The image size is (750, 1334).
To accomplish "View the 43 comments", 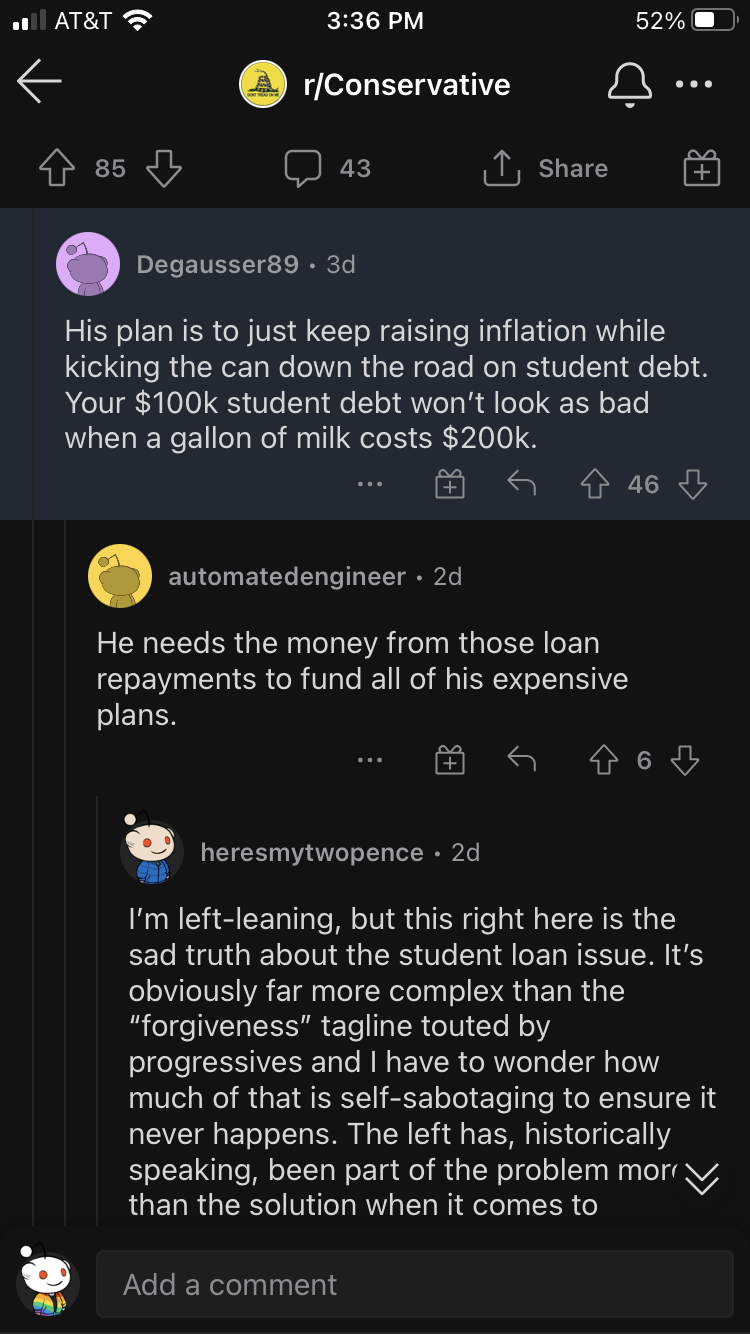I will pos(327,168).
